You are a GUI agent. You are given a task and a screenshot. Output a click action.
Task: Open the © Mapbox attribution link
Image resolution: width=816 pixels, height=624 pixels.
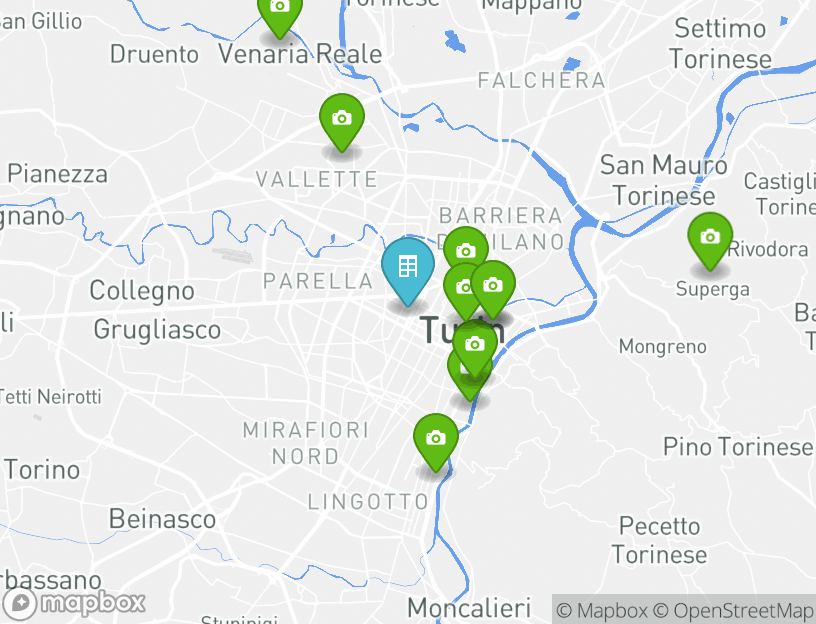click(602, 610)
